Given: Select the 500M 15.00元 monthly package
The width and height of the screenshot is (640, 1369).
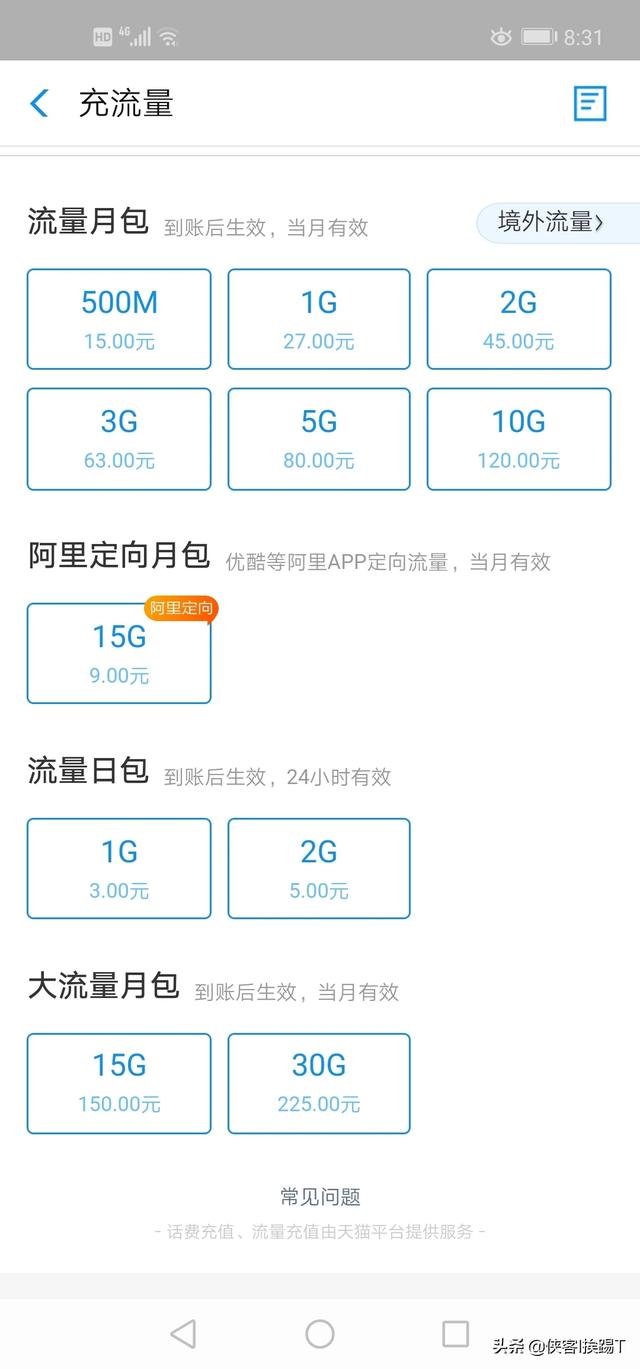Looking at the screenshot, I should pos(119,319).
